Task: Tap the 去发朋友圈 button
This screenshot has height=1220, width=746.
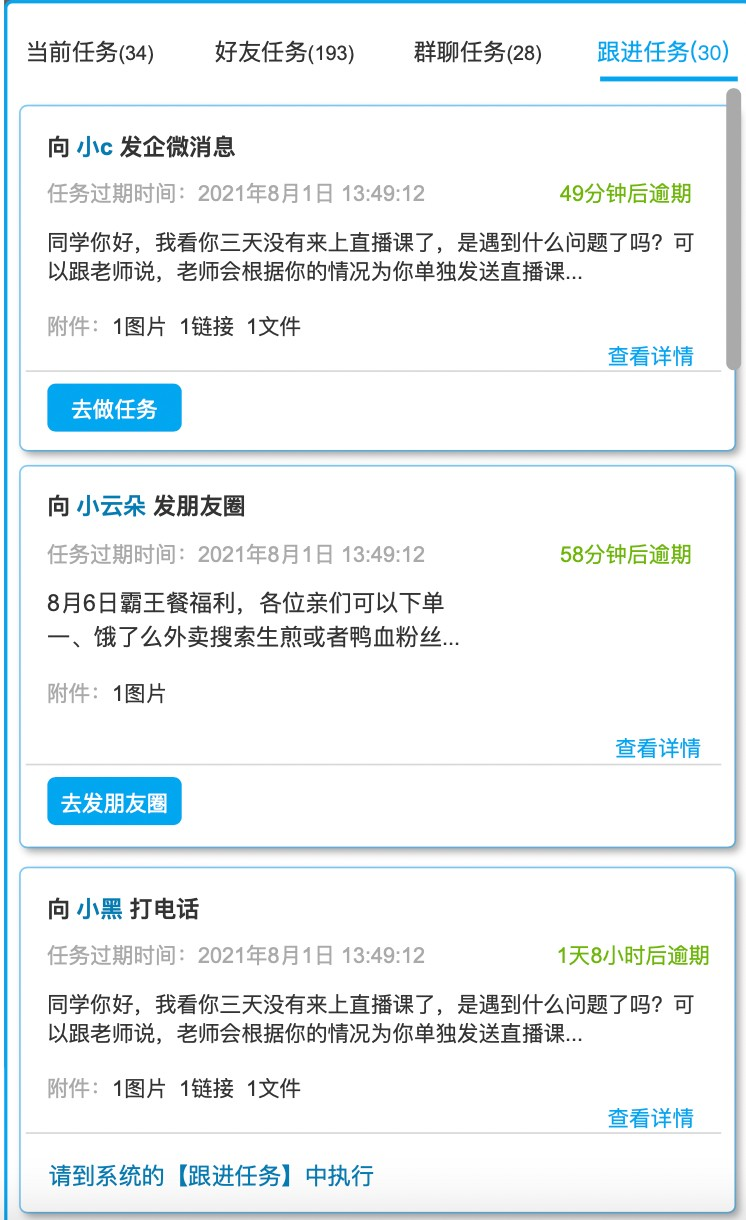Action: [x=114, y=802]
